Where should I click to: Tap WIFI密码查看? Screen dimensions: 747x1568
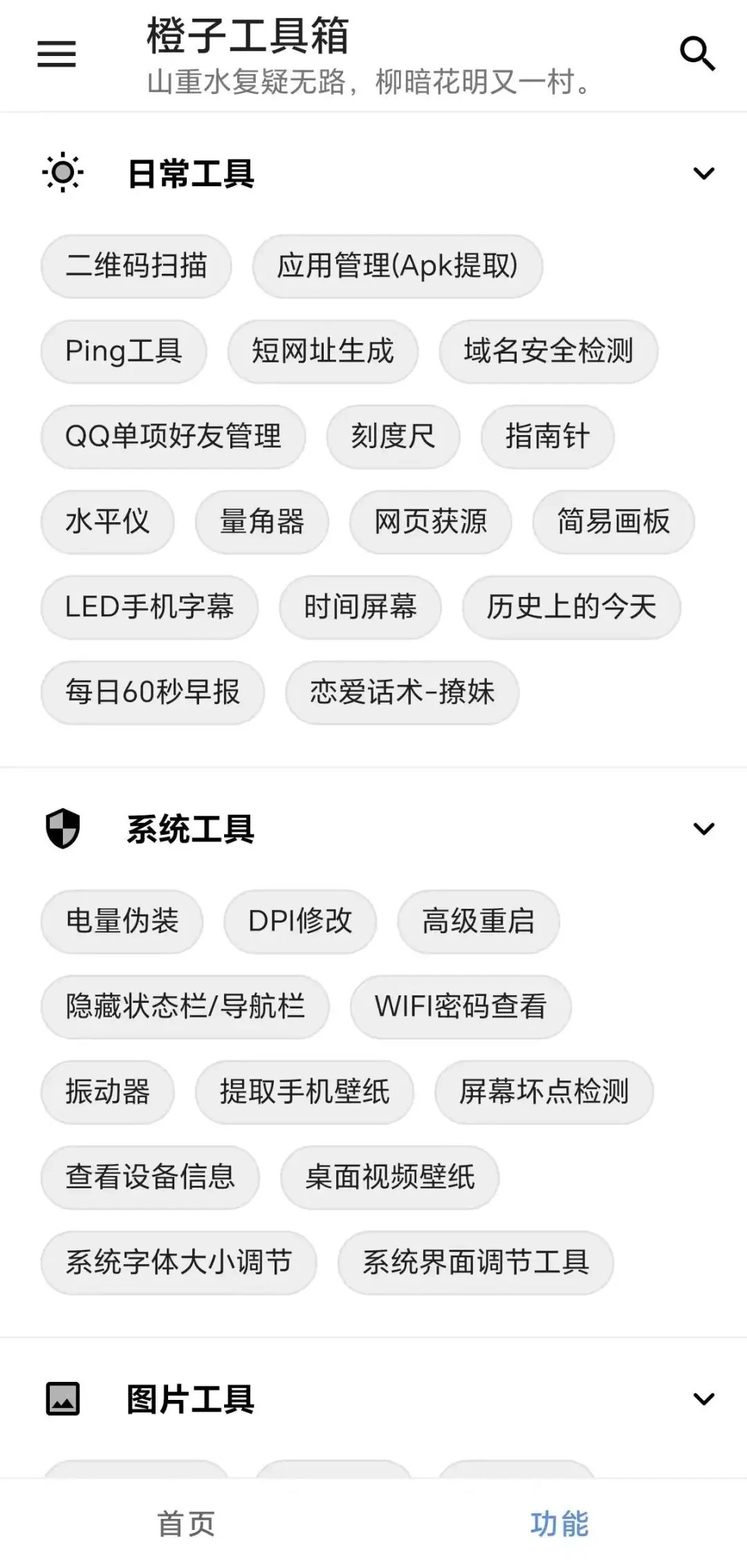tap(461, 1006)
